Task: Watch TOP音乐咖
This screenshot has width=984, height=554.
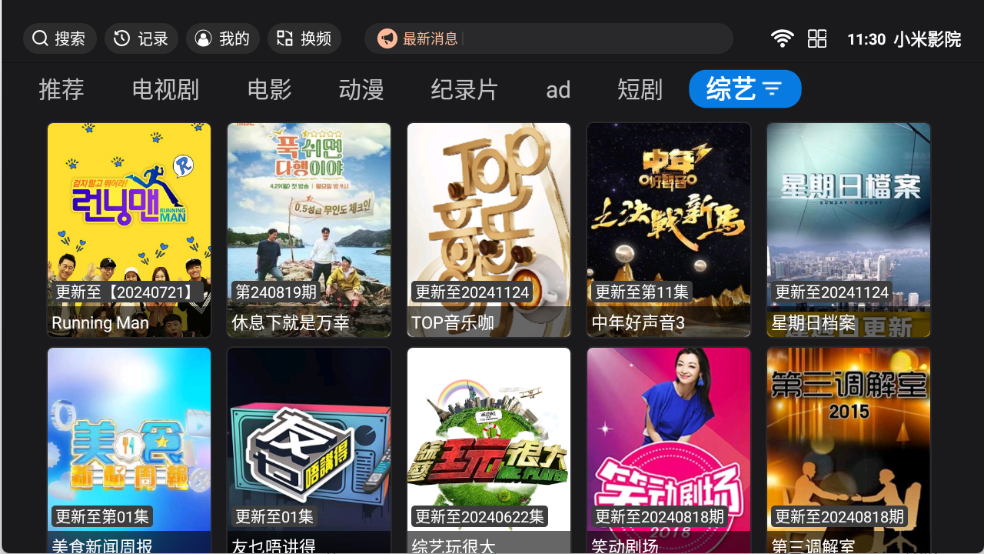Action: click(x=489, y=230)
